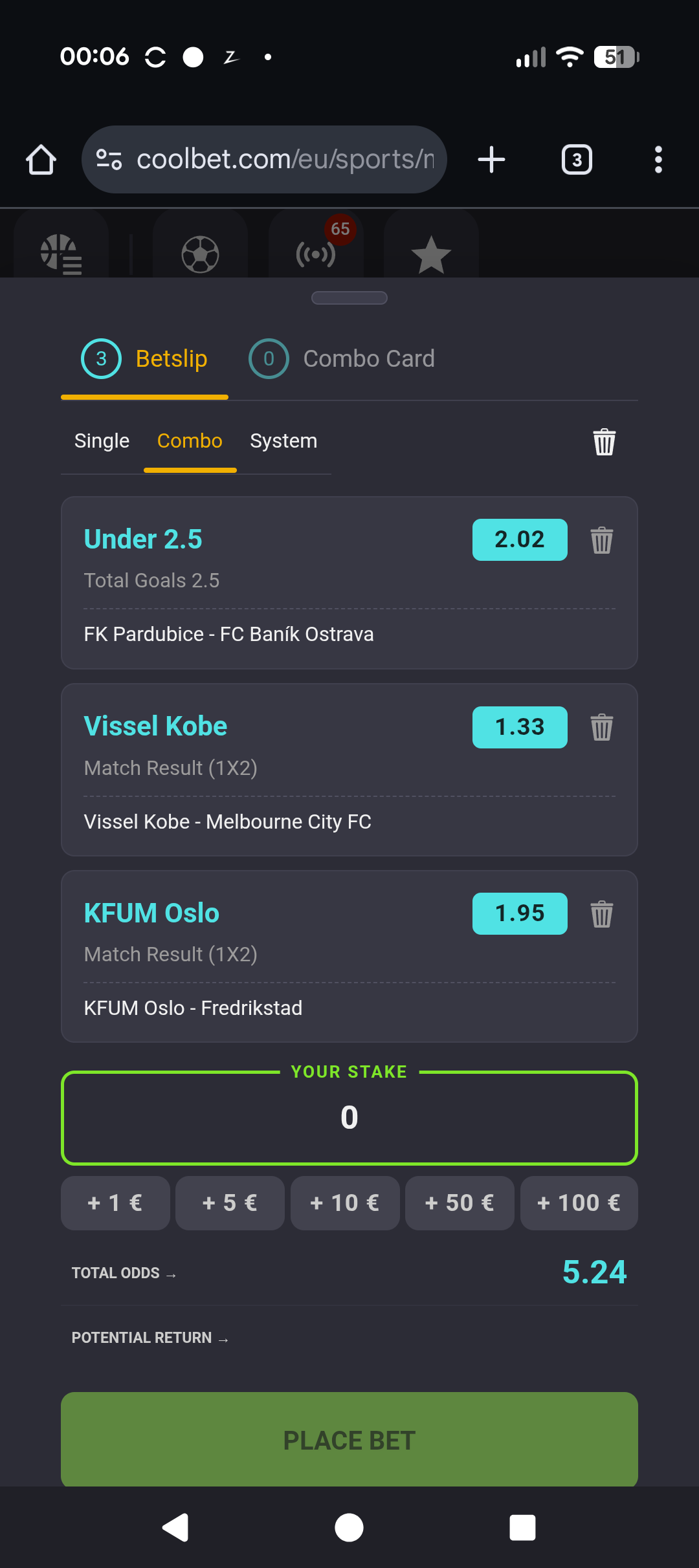Clear the whole betslip with the top trash icon
The height and width of the screenshot is (1568, 699).
click(605, 442)
